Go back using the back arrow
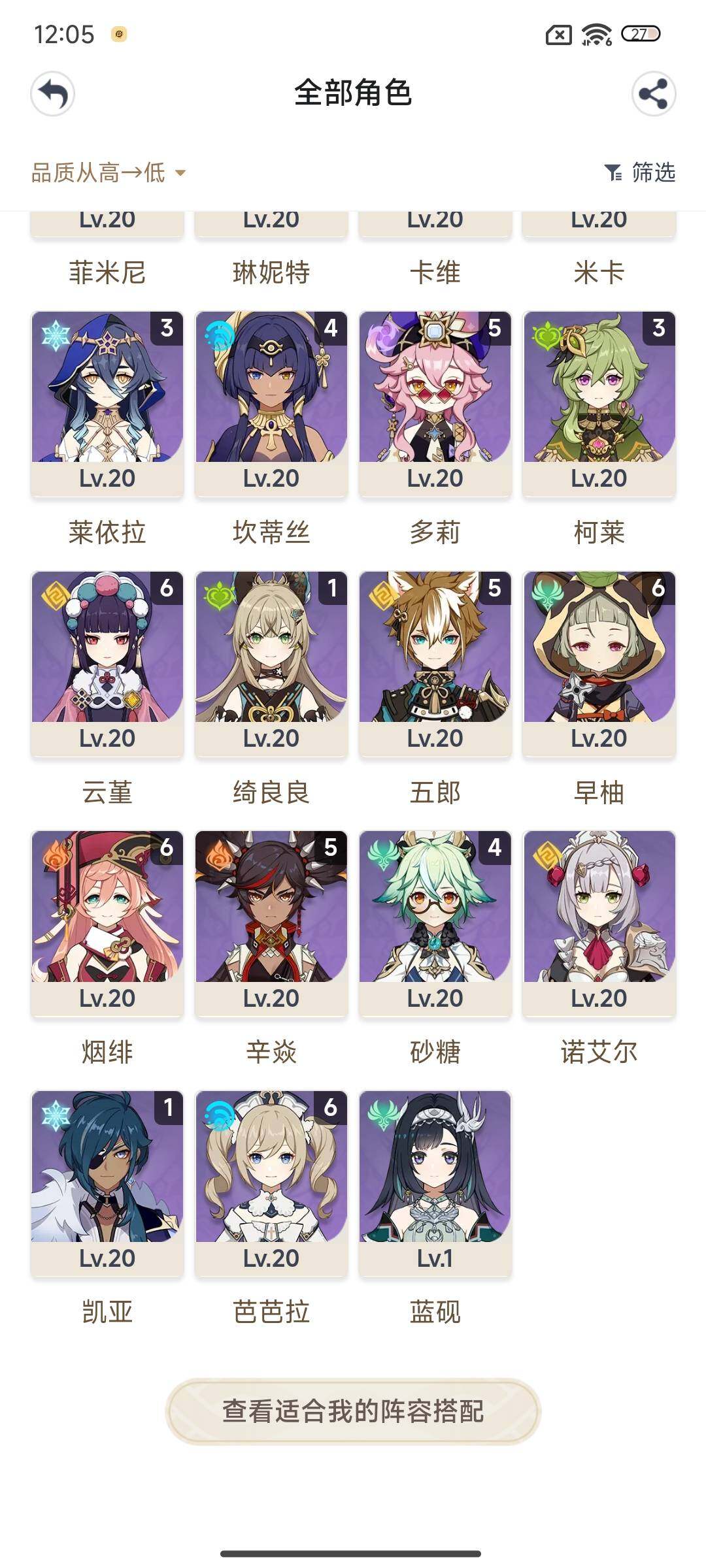 (52, 94)
